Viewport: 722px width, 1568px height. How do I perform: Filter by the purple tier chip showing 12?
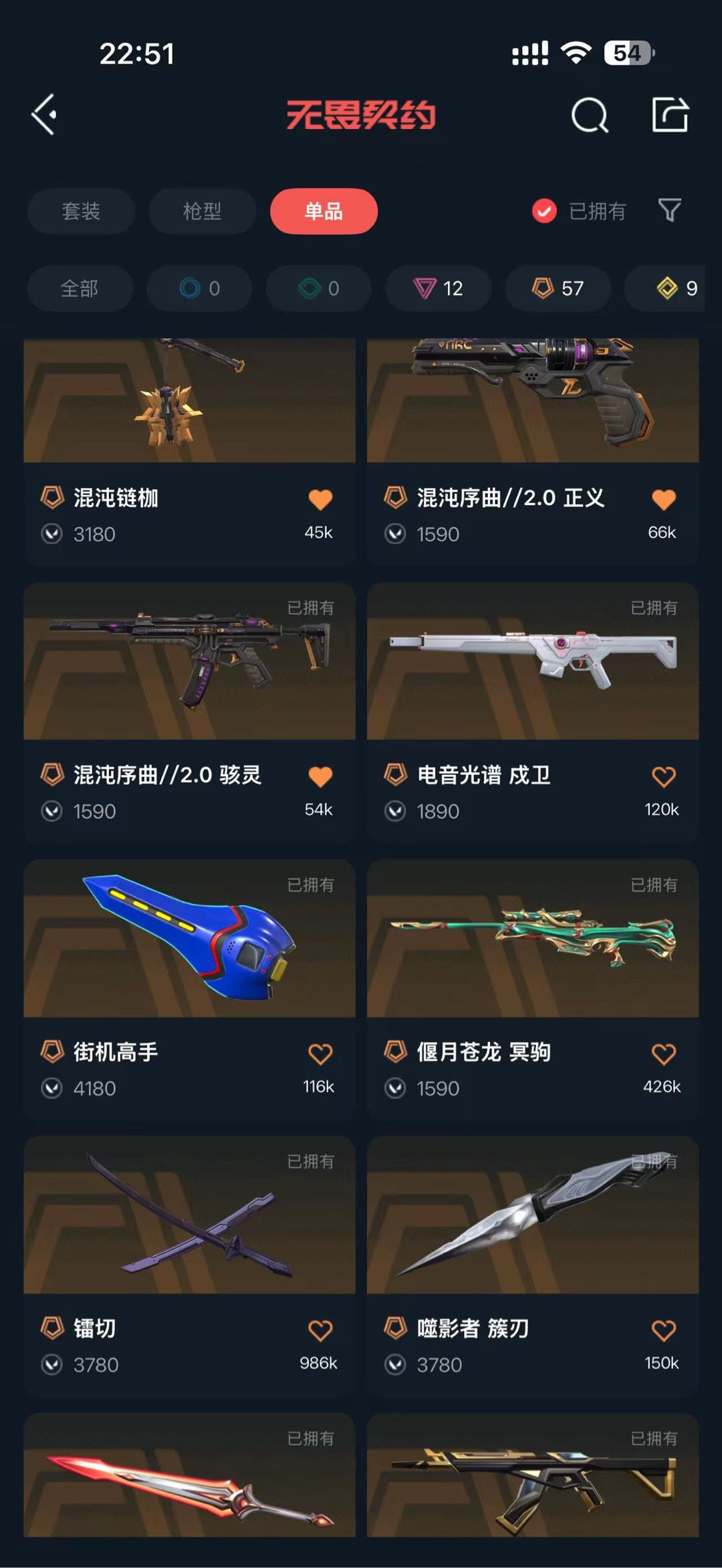click(439, 289)
